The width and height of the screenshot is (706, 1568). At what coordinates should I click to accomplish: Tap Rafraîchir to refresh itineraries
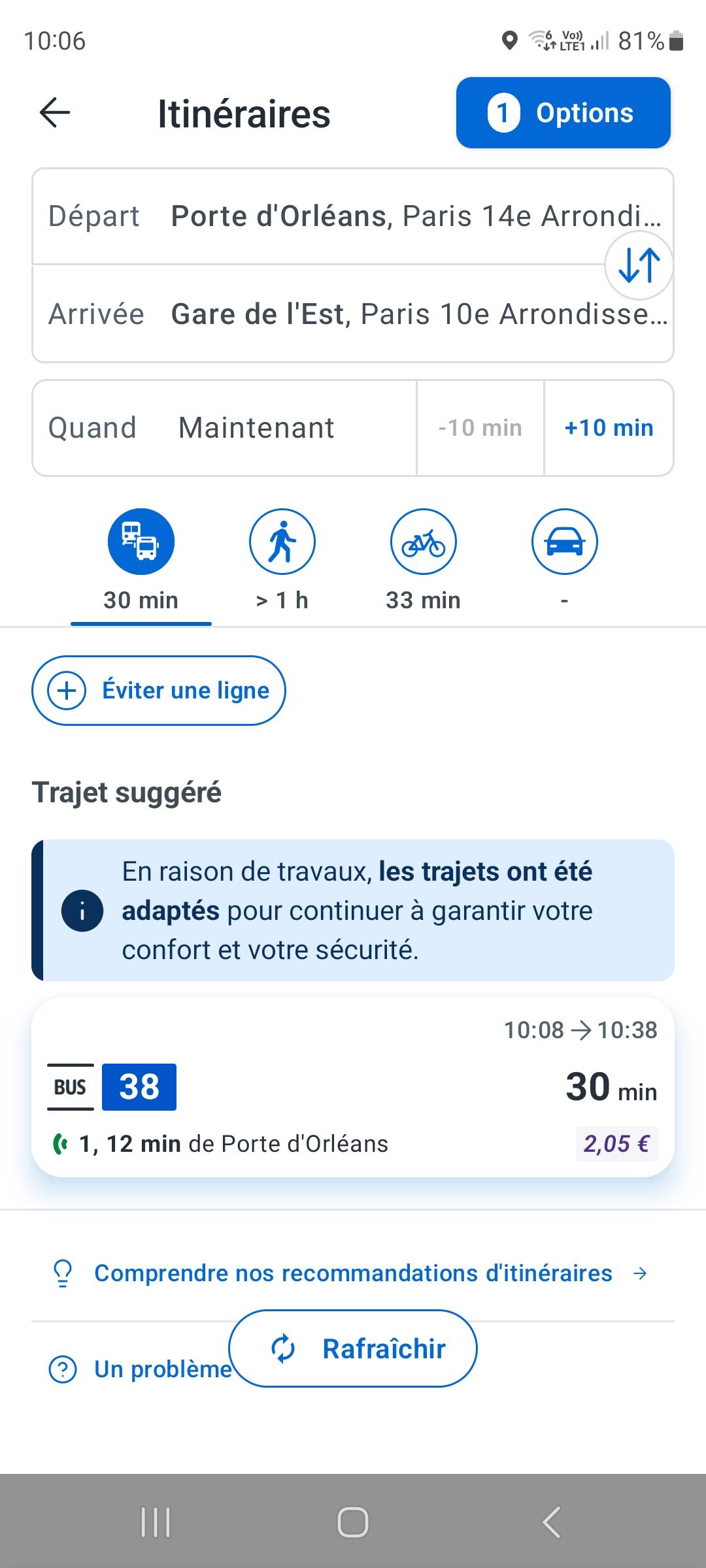pyautogui.click(x=353, y=1348)
